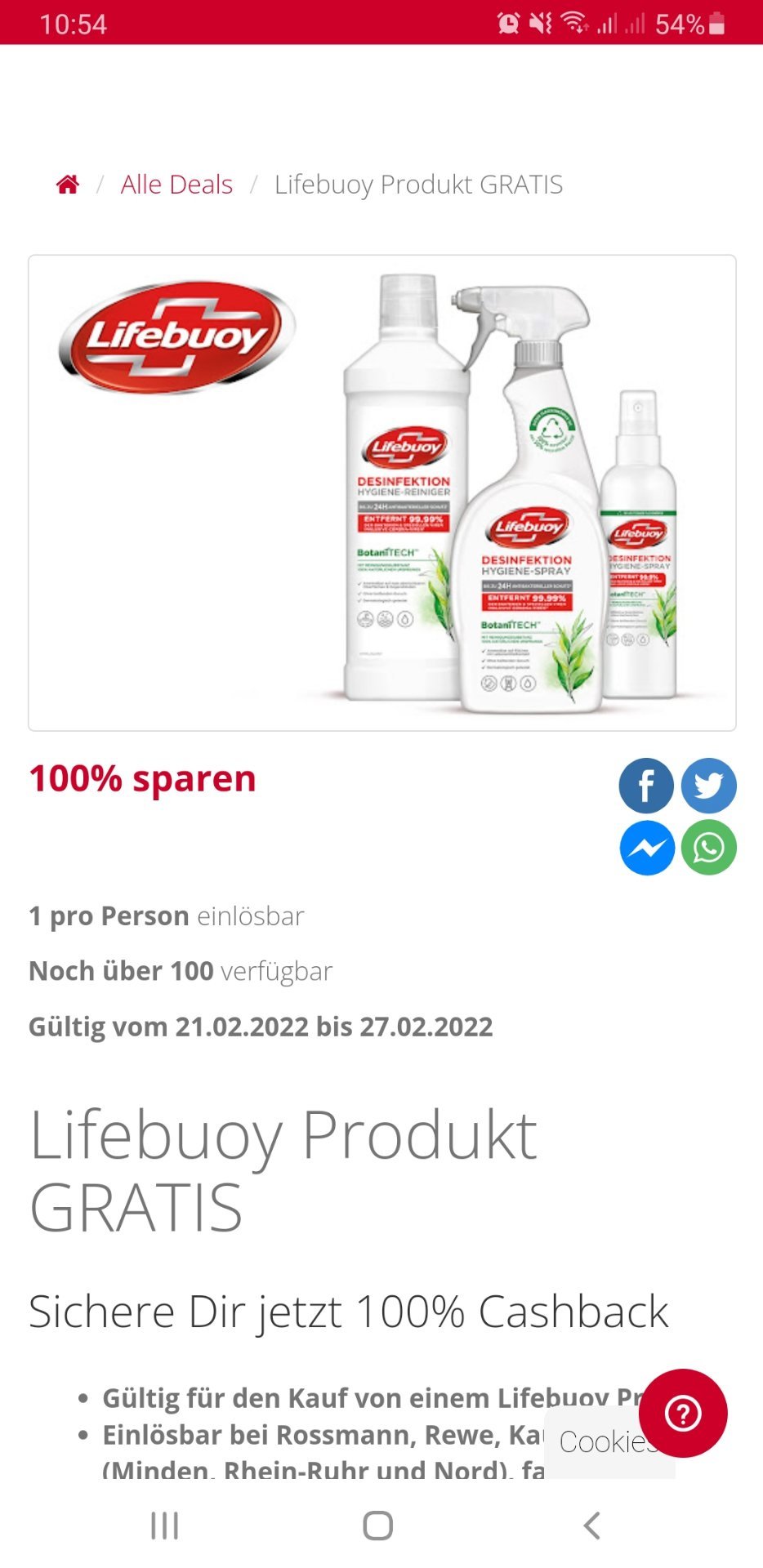The image size is (763, 1568).
Task: Open the red help question-mark button
Action: tap(683, 1414)
